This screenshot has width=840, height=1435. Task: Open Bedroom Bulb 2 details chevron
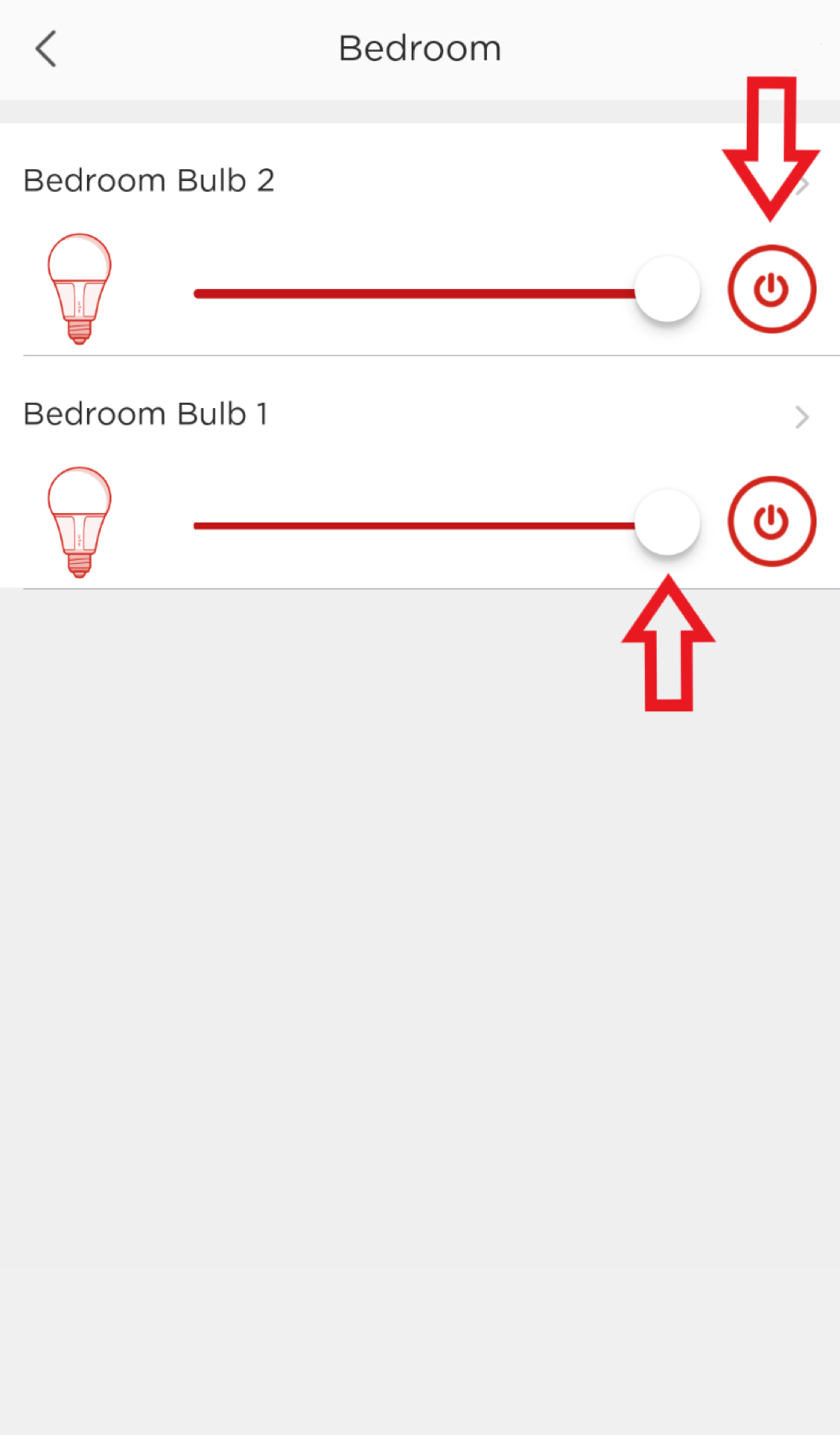(803, 186)
